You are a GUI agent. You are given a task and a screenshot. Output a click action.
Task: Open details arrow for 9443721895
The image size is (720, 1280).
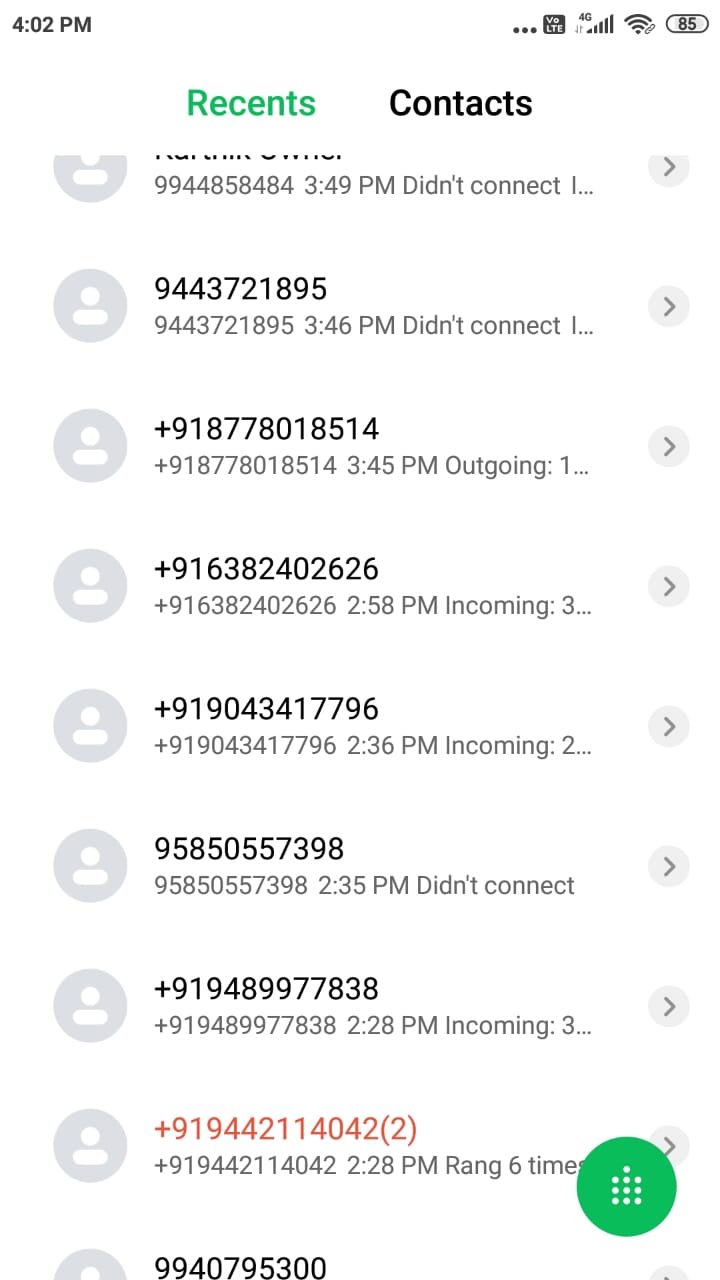[x=669, y=306]
